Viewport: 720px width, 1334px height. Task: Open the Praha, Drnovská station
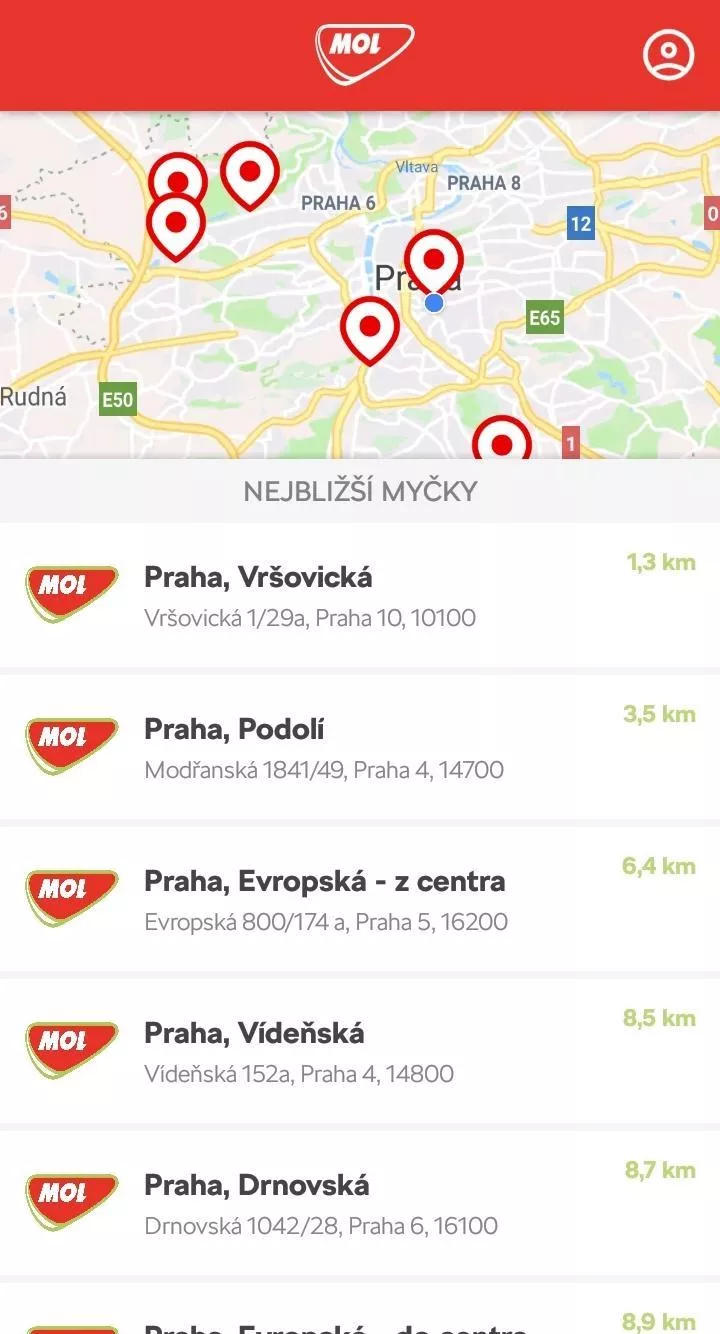coord(360,1203)
